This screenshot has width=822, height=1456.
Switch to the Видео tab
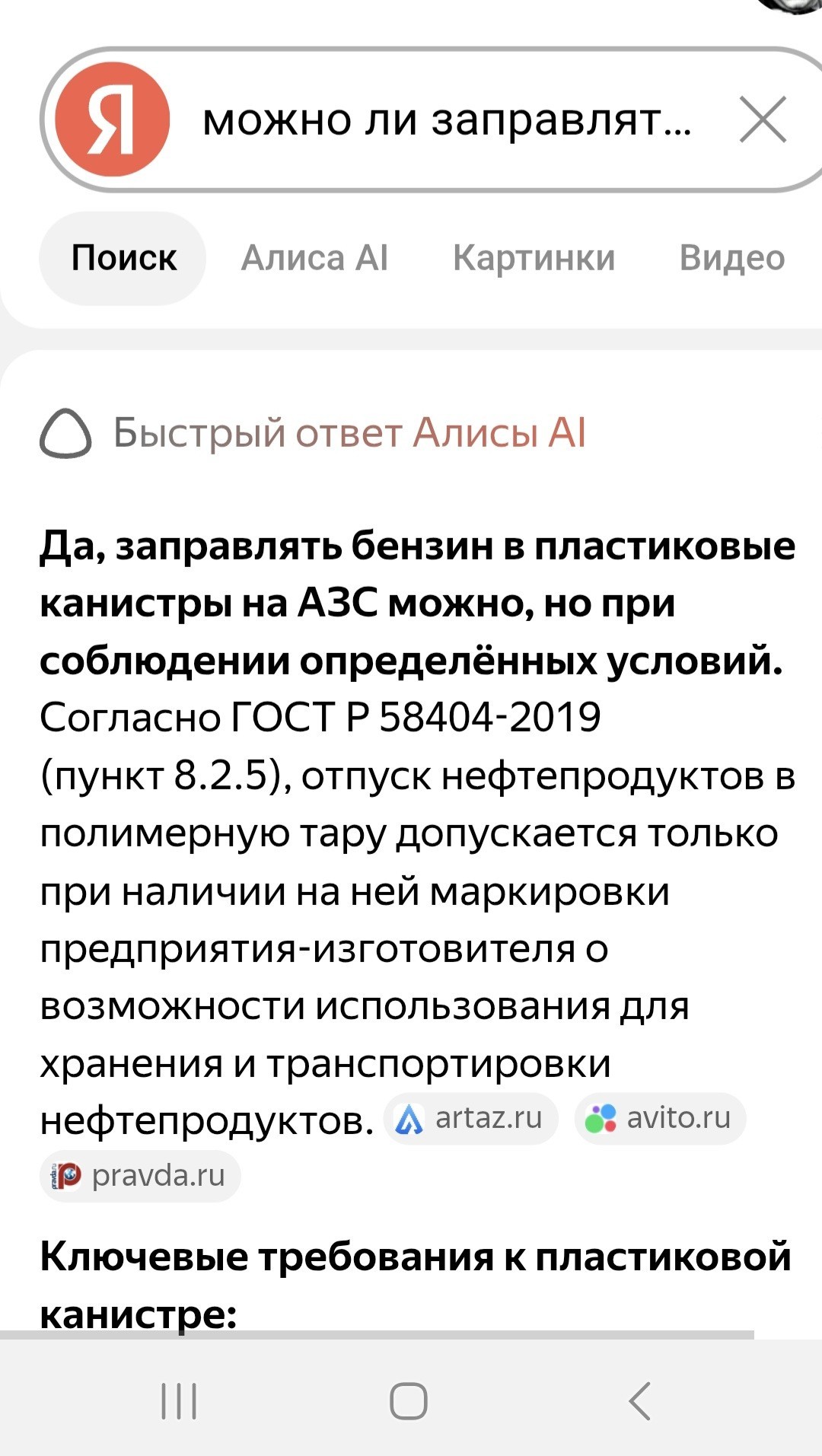(x=732, y=258)
